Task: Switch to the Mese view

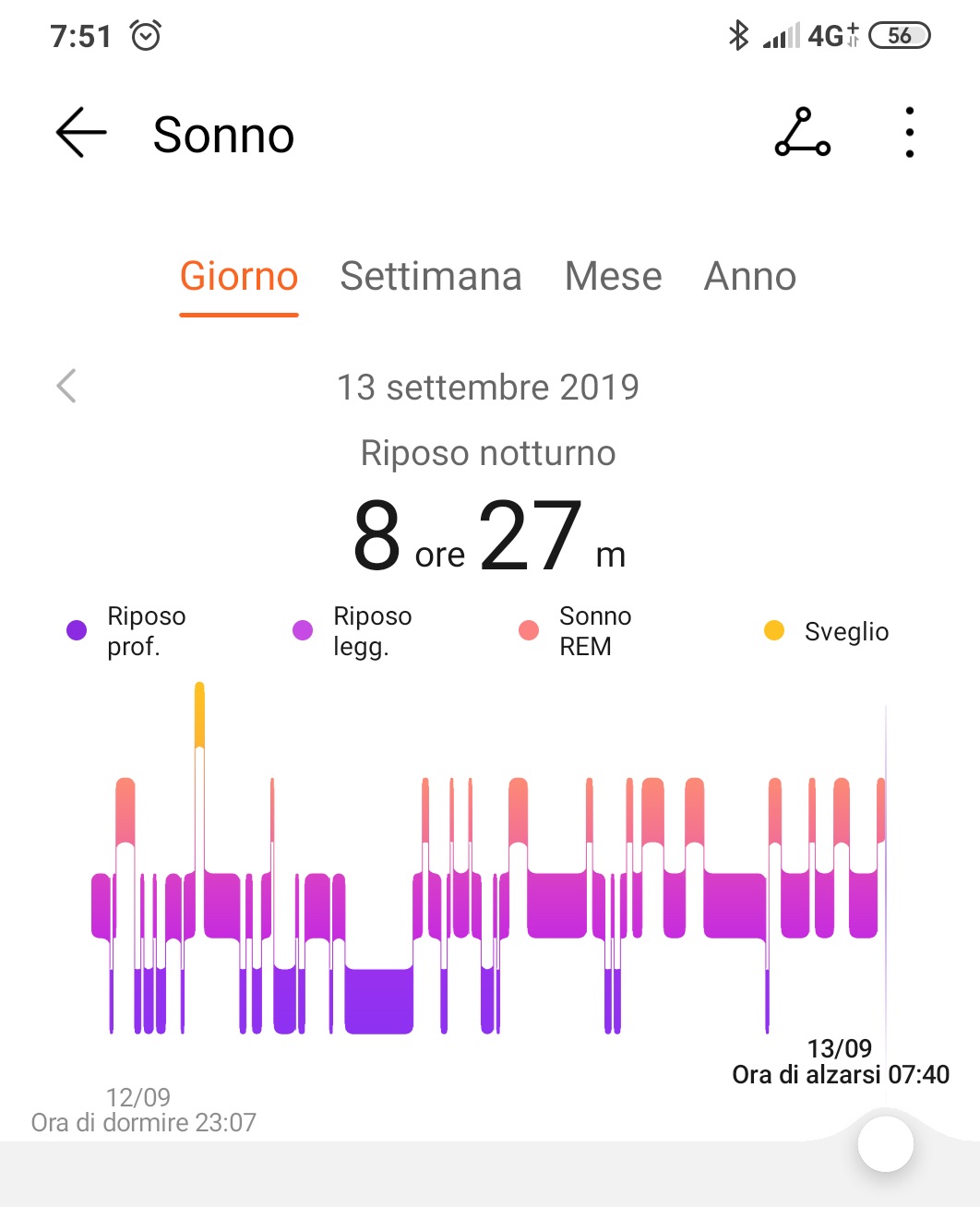Action: 614,277
